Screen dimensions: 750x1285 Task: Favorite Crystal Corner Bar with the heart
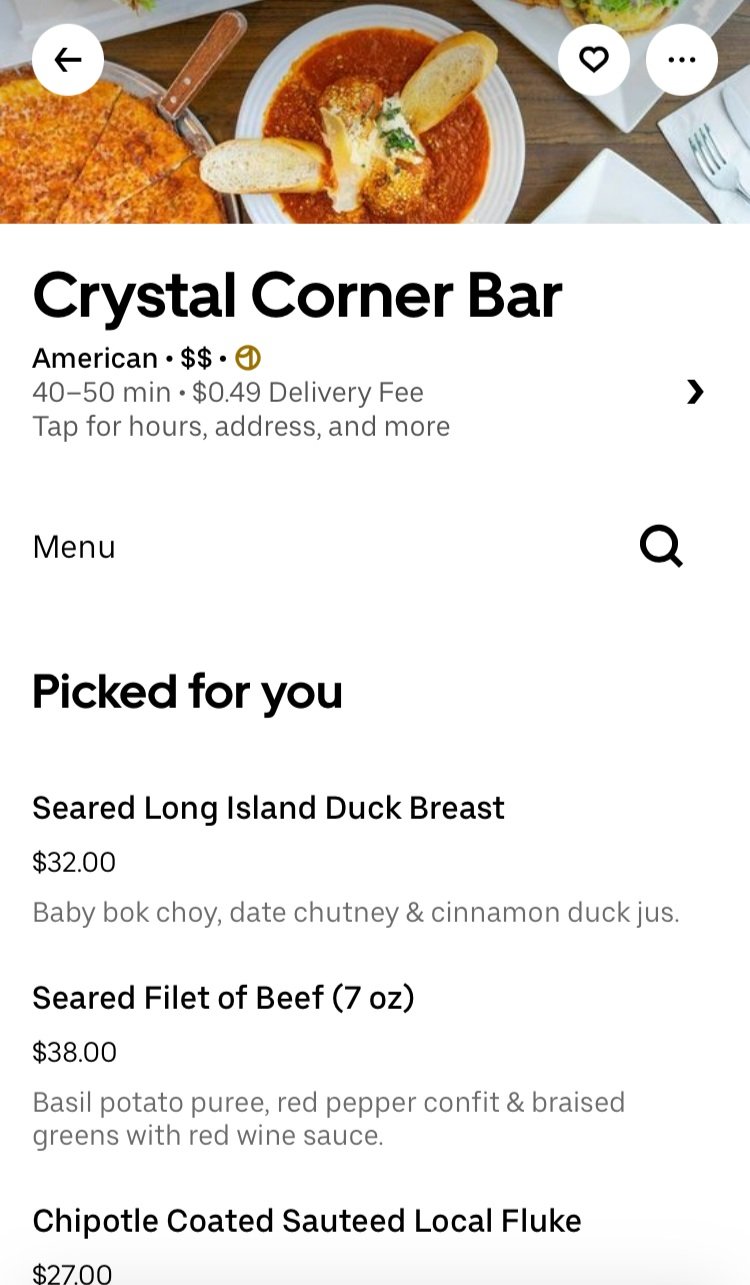(x=594, y=60)
